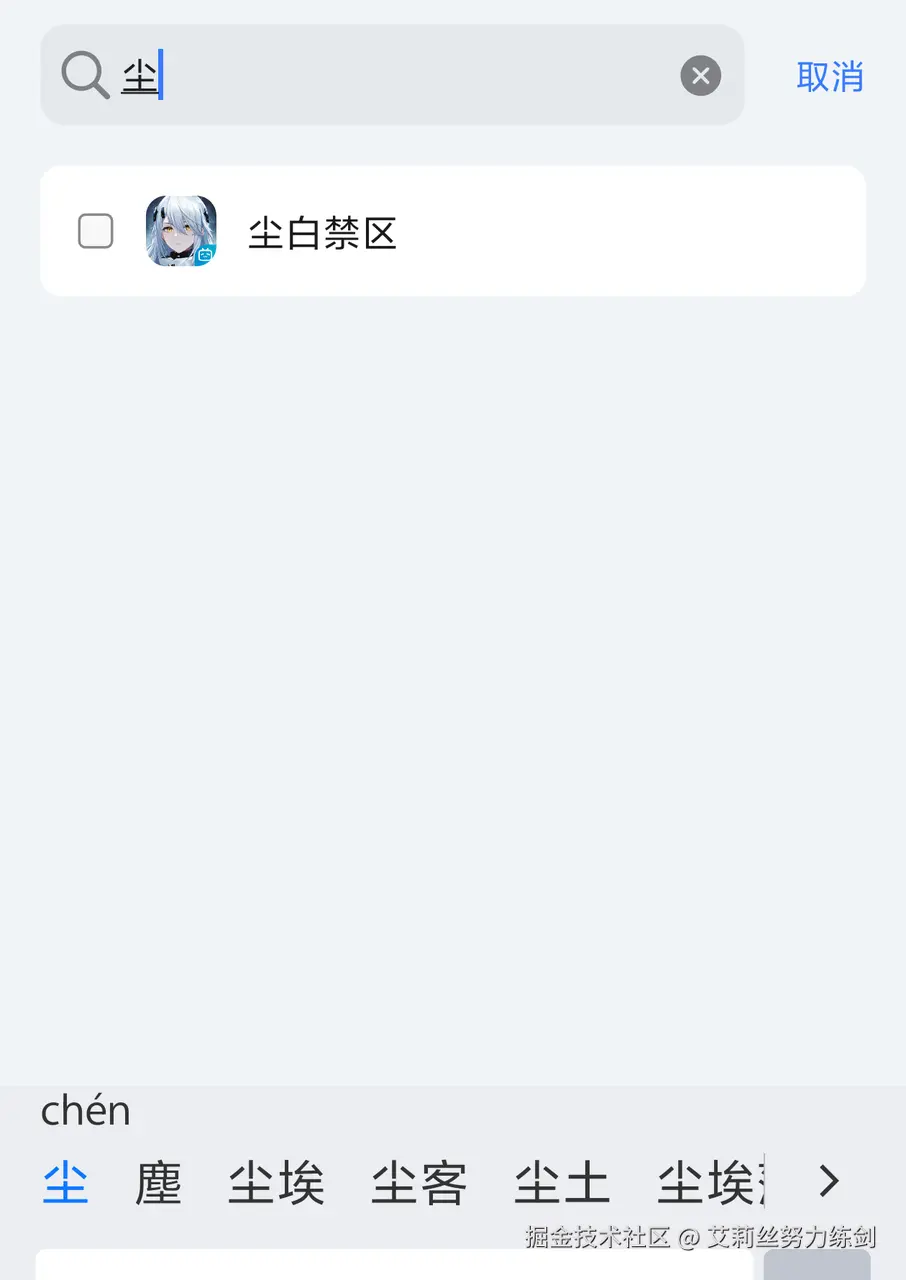Select the 尘土 candidate word

(x=561, y=1183)
